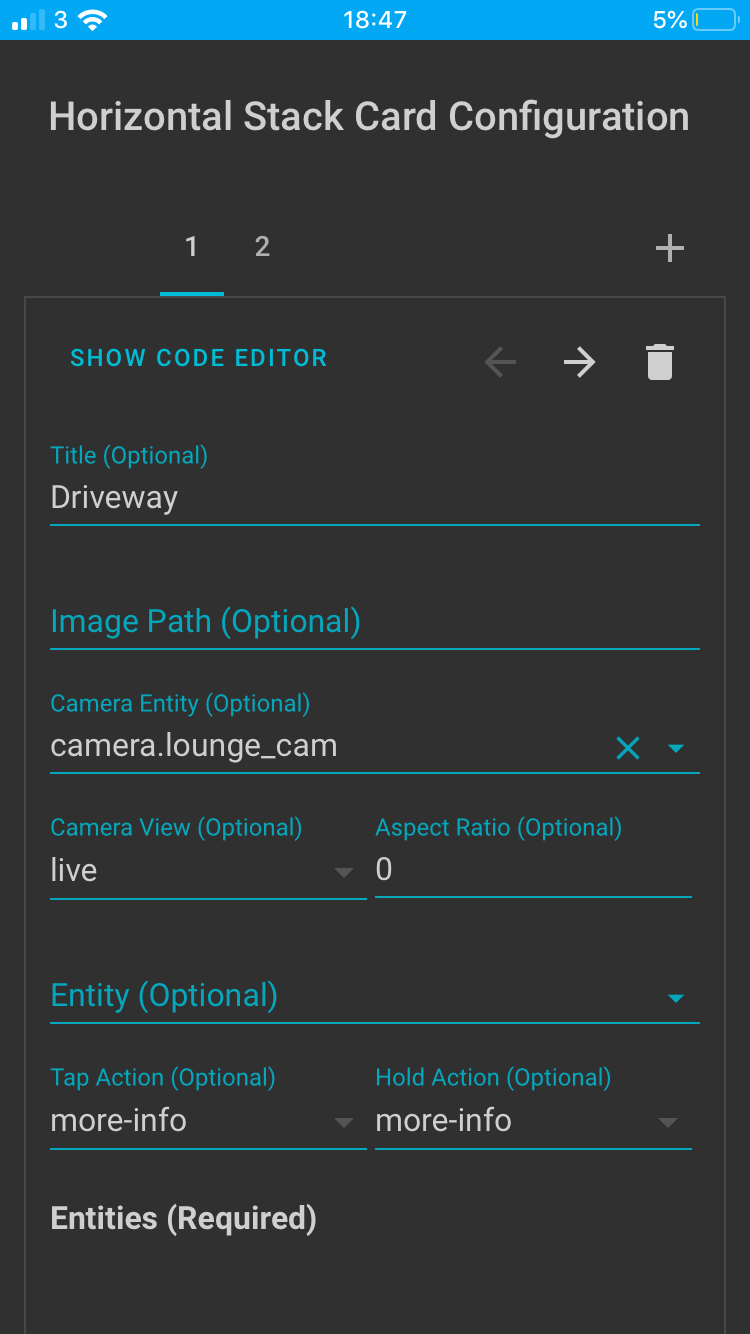
Task: Edit the Aspect Ratio field
Action: pos(533,856)
